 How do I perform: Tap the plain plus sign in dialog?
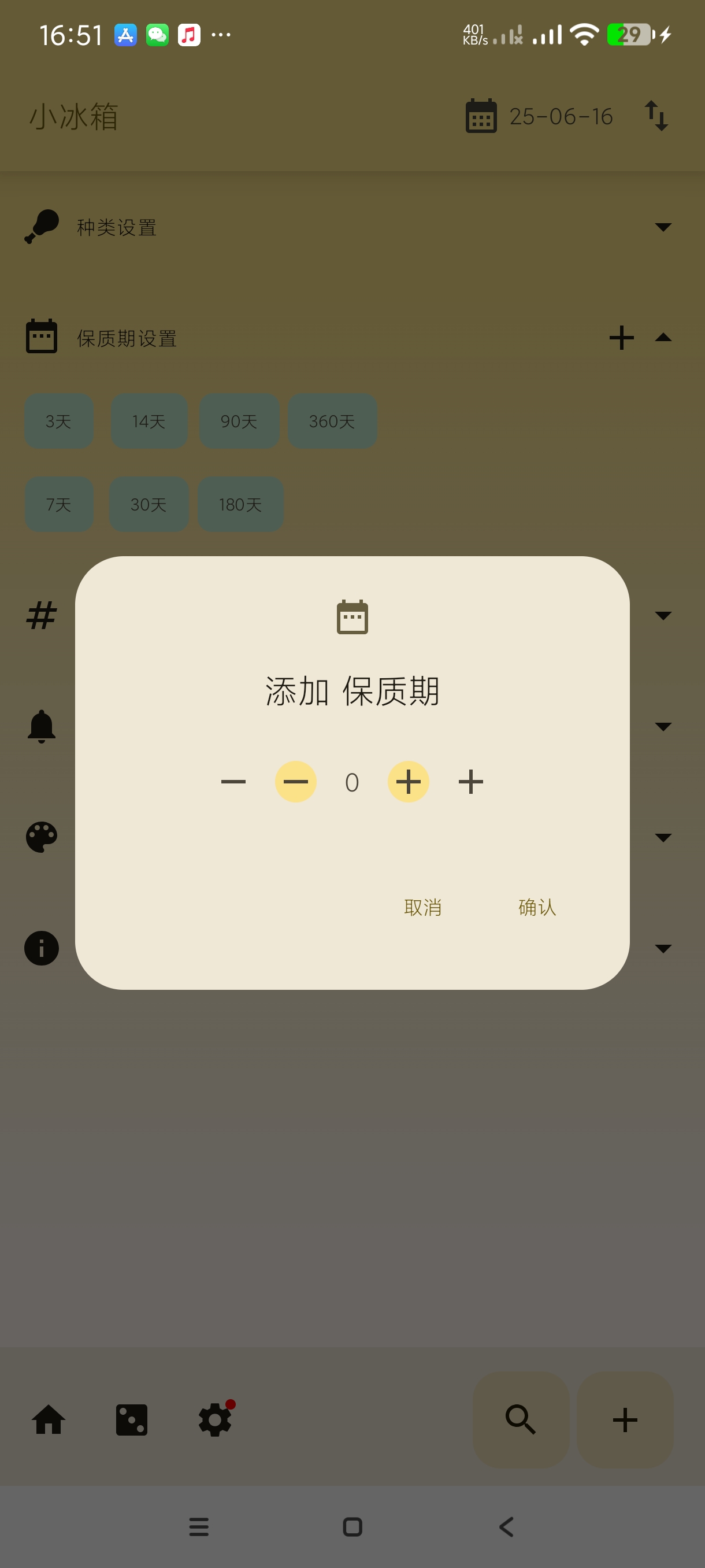coord(471,782)
